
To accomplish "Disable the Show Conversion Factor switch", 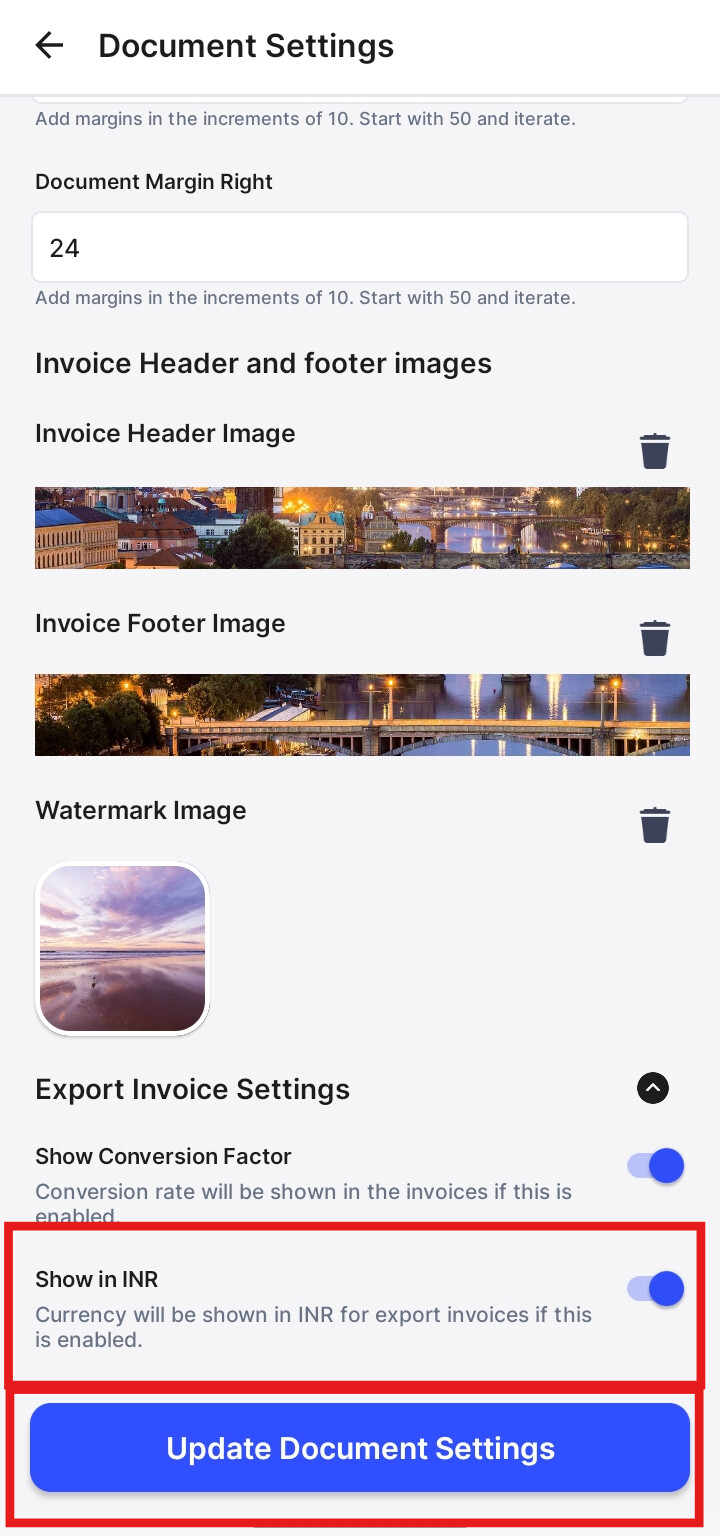I will 656,1166.
